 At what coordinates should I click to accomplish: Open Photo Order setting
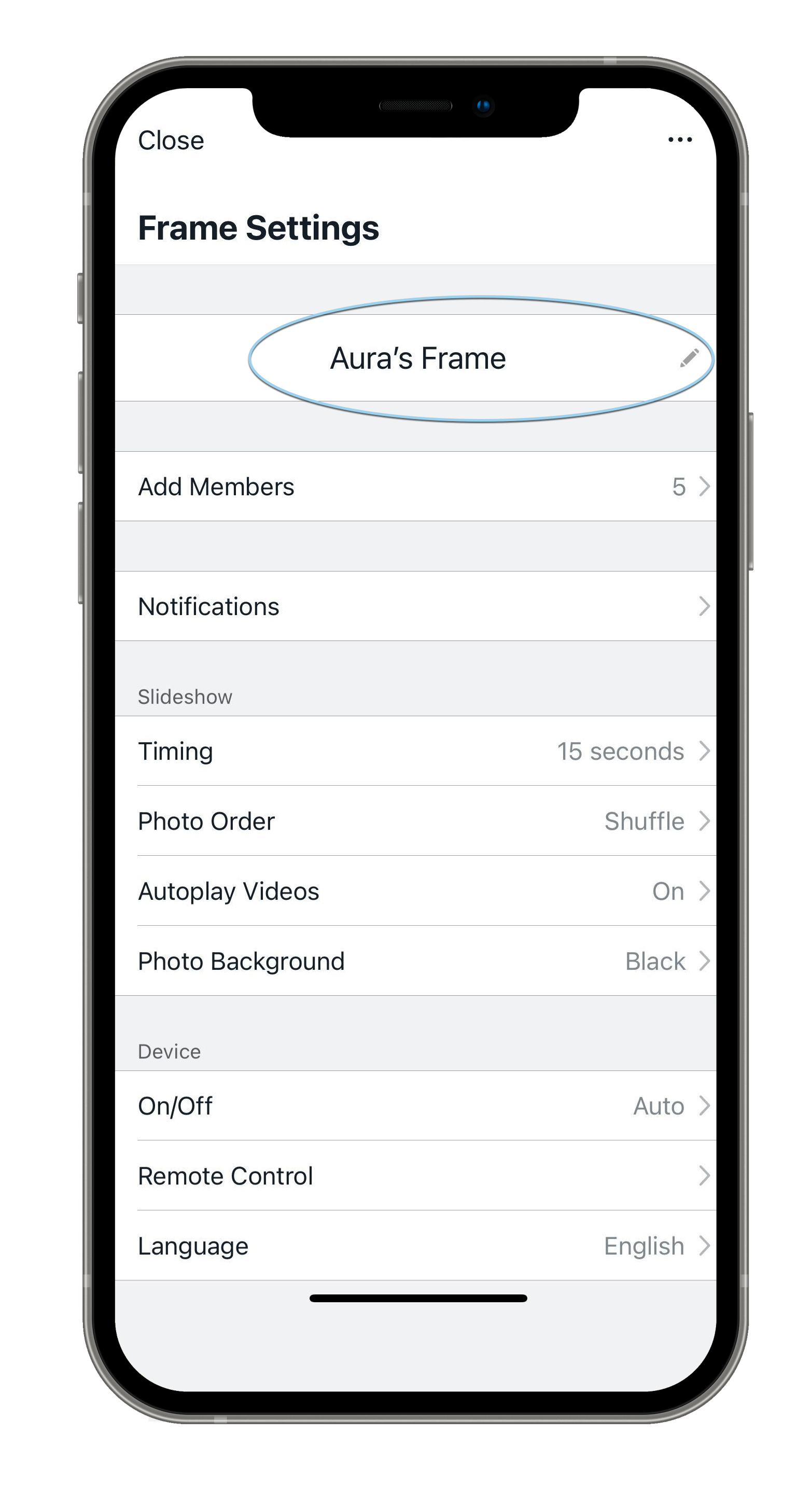[415, 821]
